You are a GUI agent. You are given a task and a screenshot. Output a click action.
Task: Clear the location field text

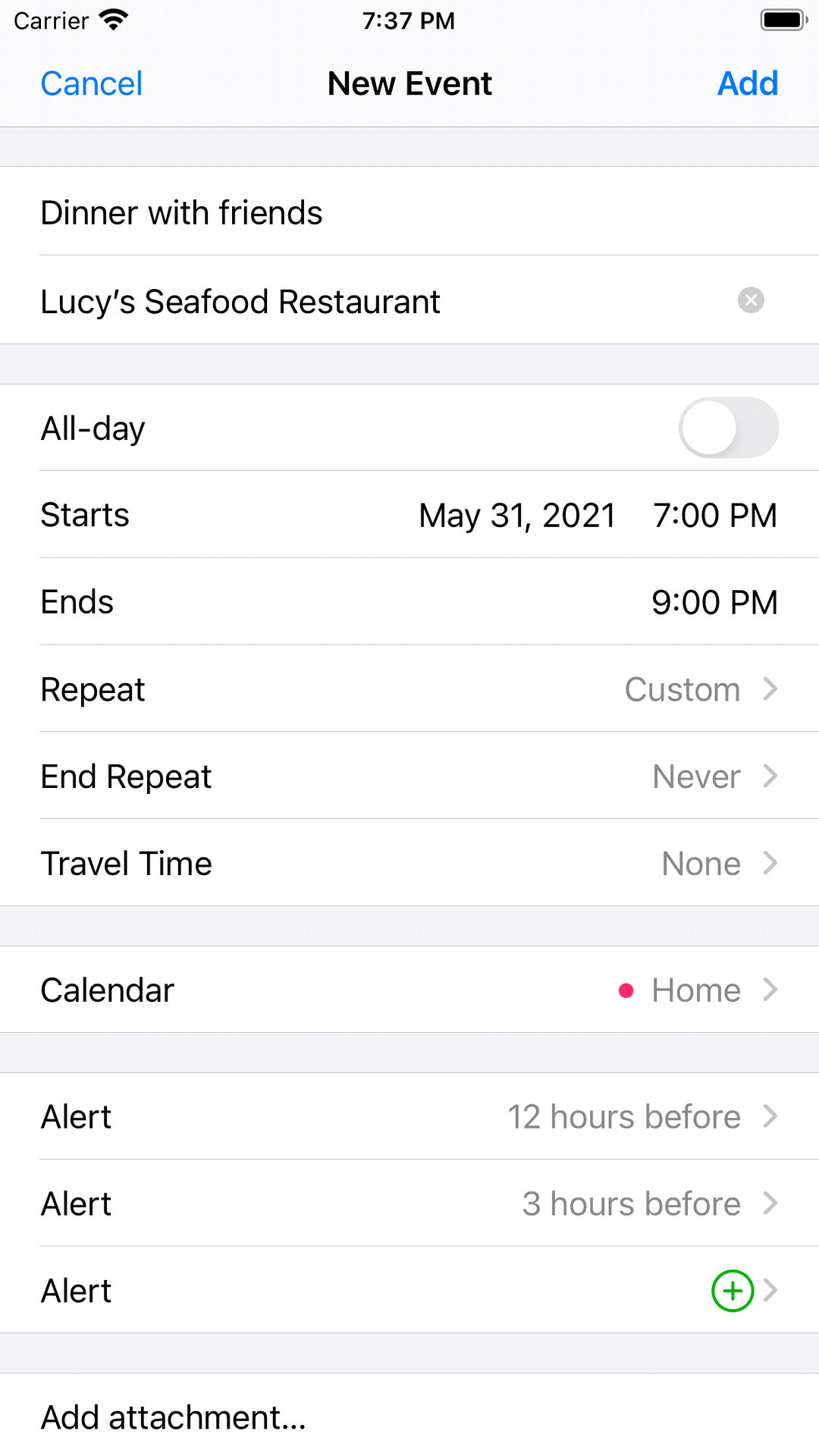(750, 300)
